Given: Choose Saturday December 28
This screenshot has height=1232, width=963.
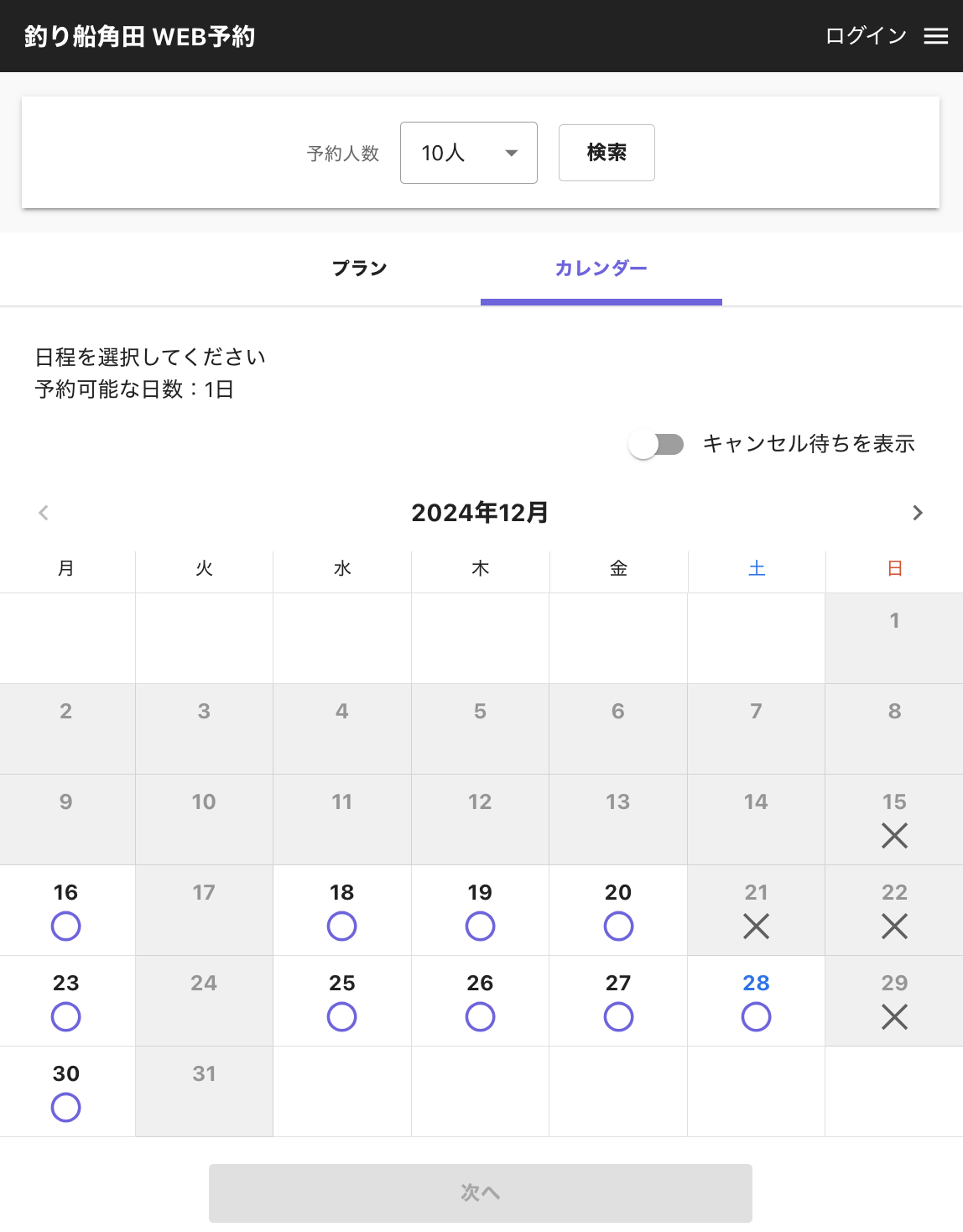Looking at the screenshot, I should click(x=756, y=1001).
